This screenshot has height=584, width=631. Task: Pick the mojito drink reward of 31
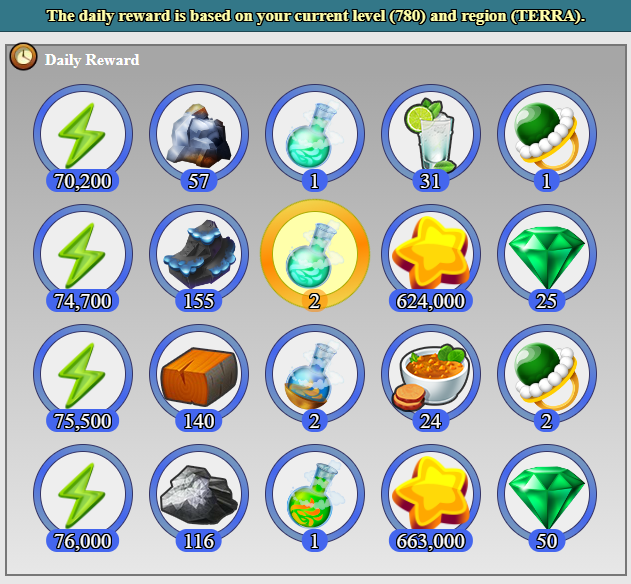pos(431,135)
